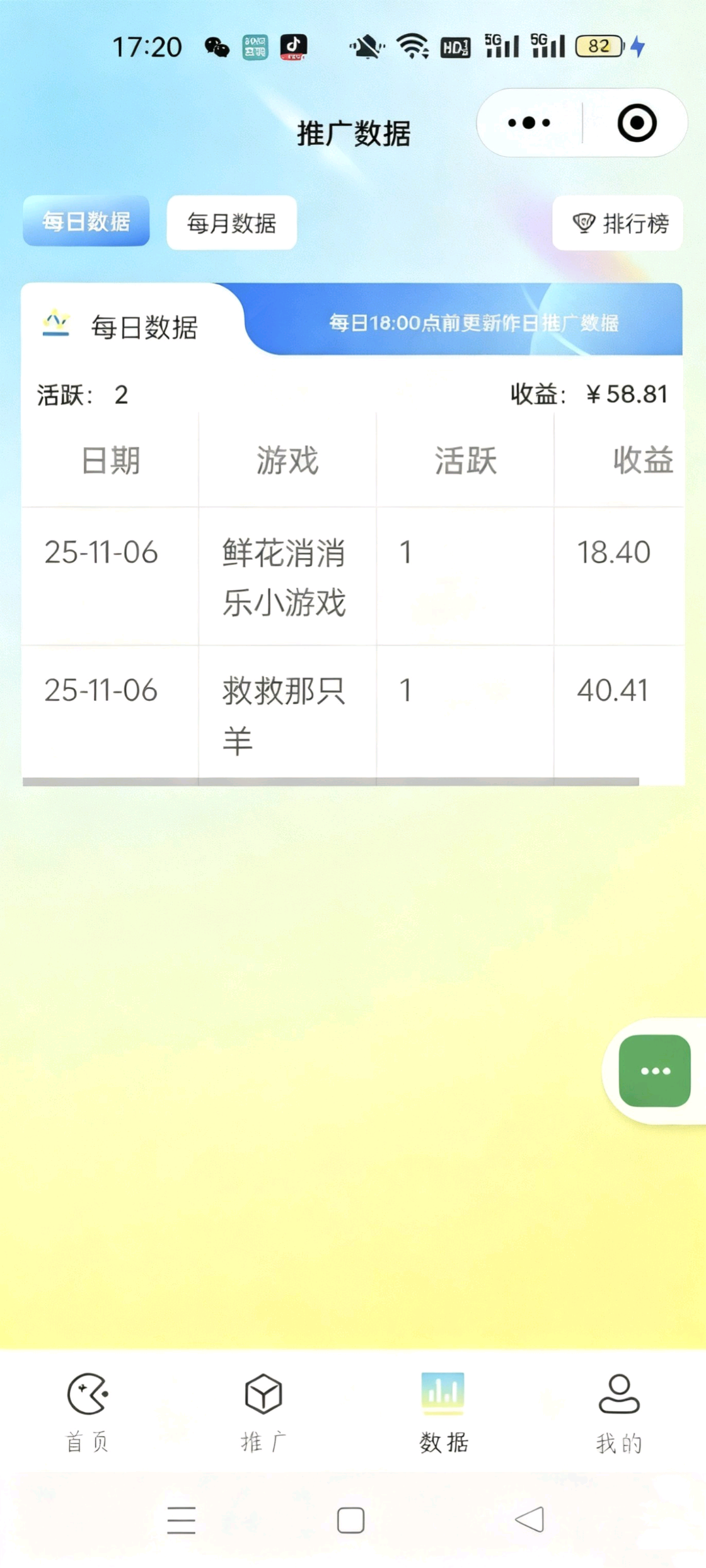This screenshot has width=706, height=1568.
Task: Select the 每日数据 tab
Action: pyautogui.click(x=86, y=222)
